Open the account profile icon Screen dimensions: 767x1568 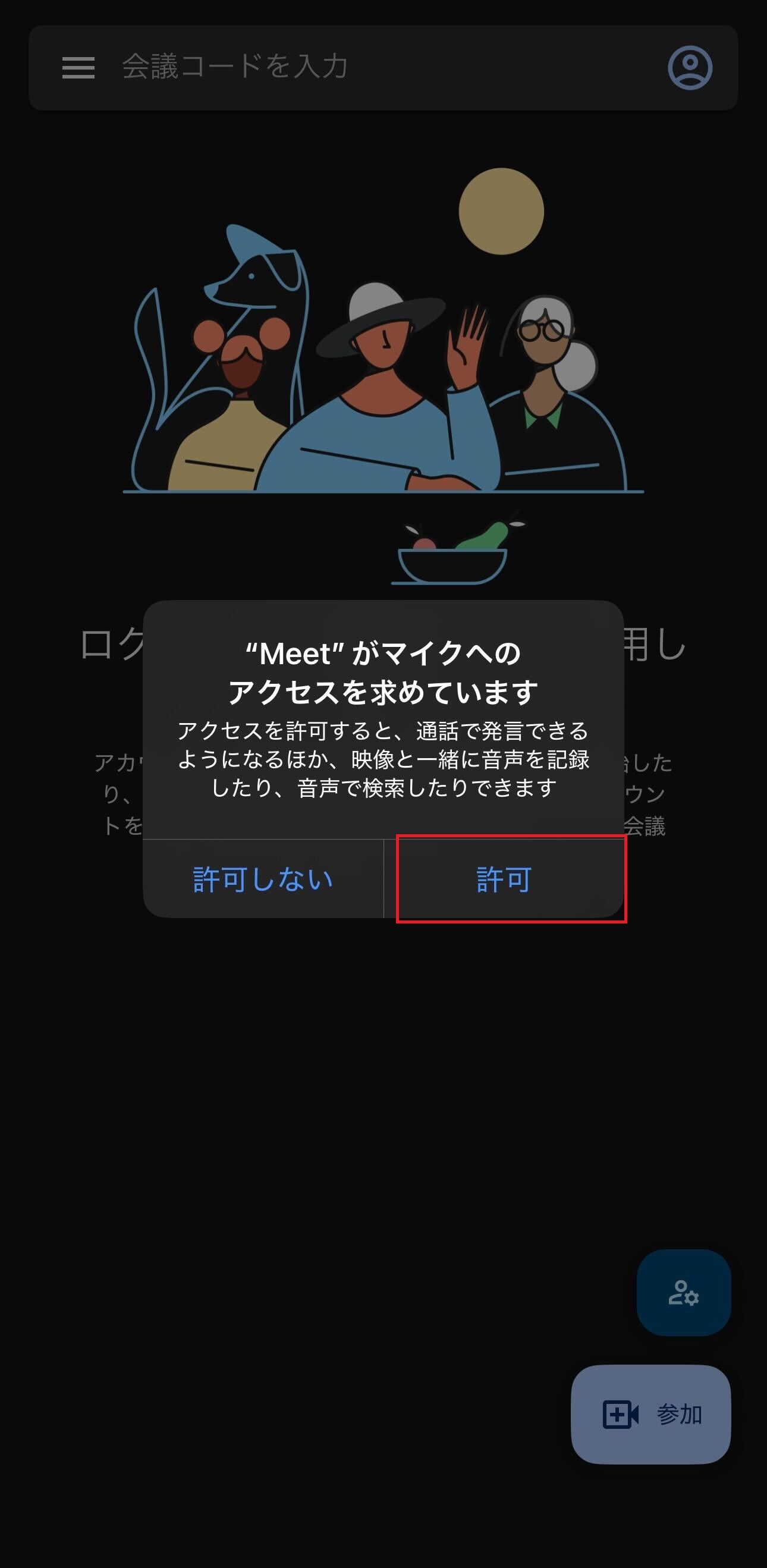click(x=690, y=68)
